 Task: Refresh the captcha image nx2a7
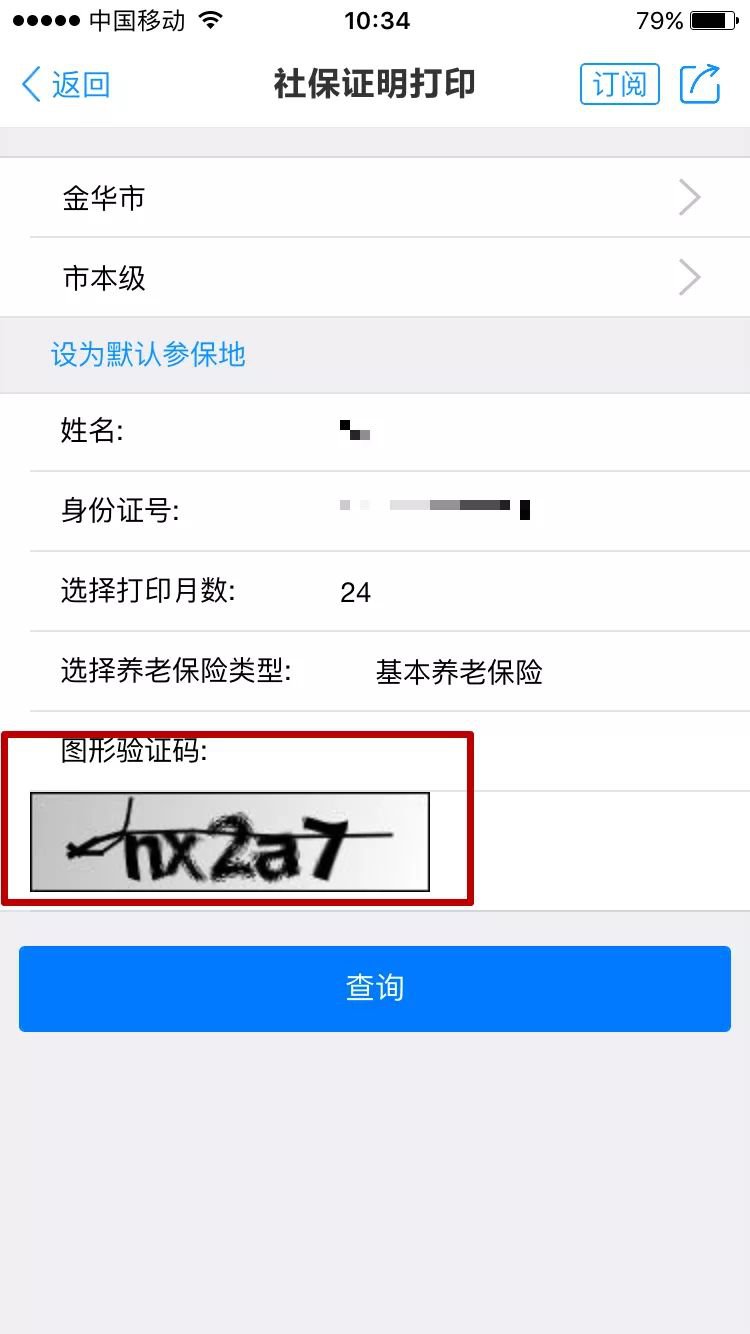tap(230, 842)
